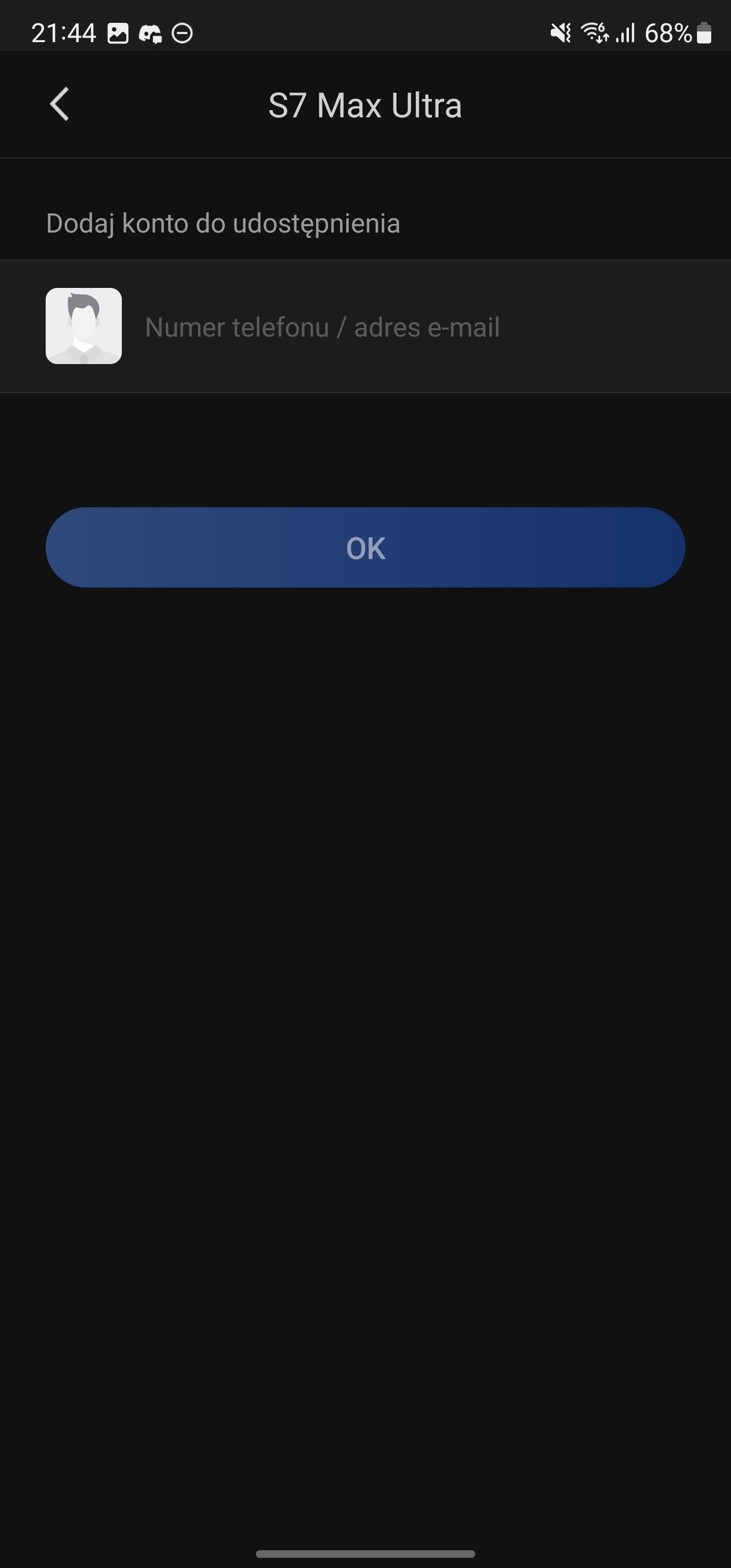Confirm with the OK button

coord(365,547)
